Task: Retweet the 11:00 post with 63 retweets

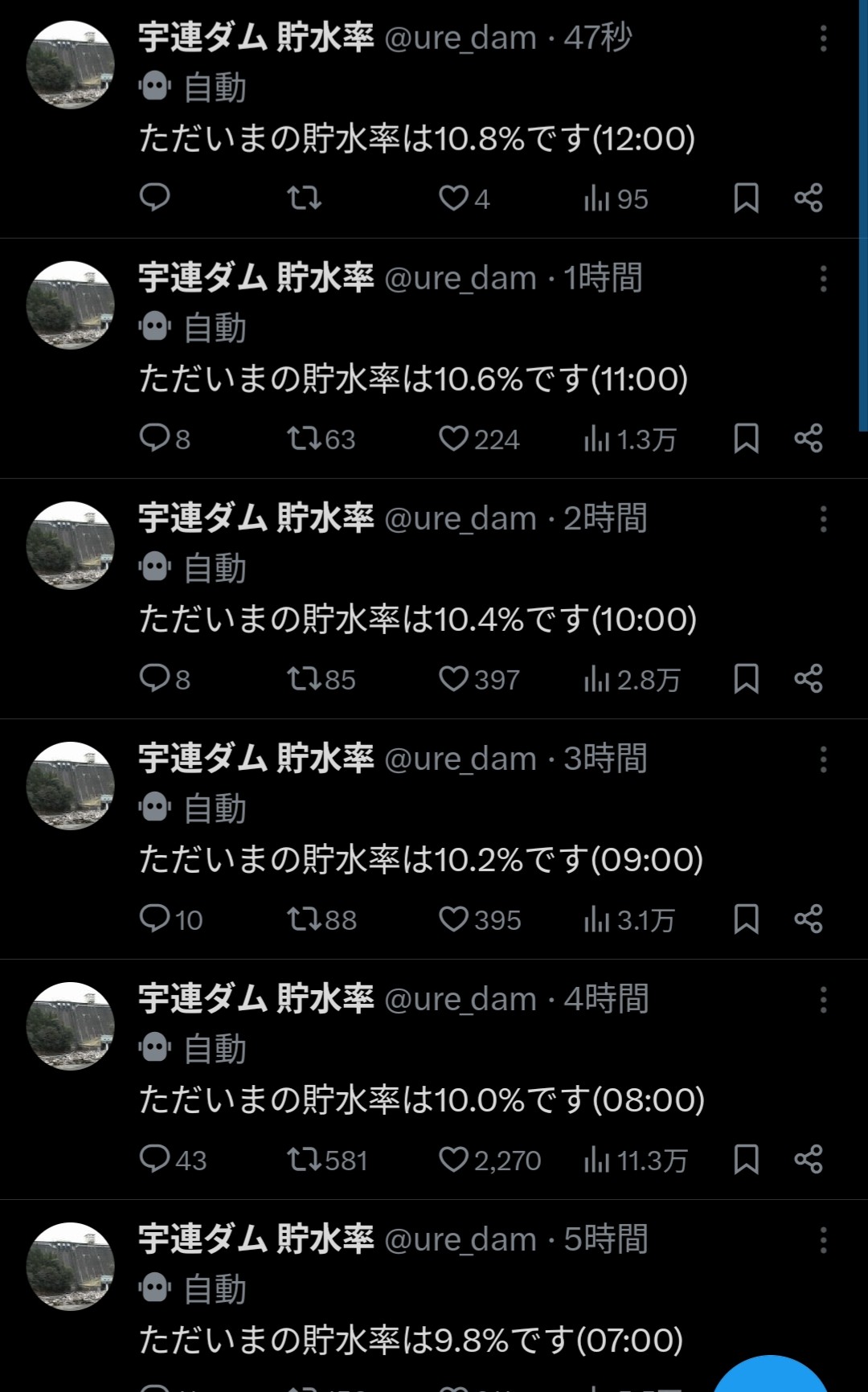Action: coord(305,438)
